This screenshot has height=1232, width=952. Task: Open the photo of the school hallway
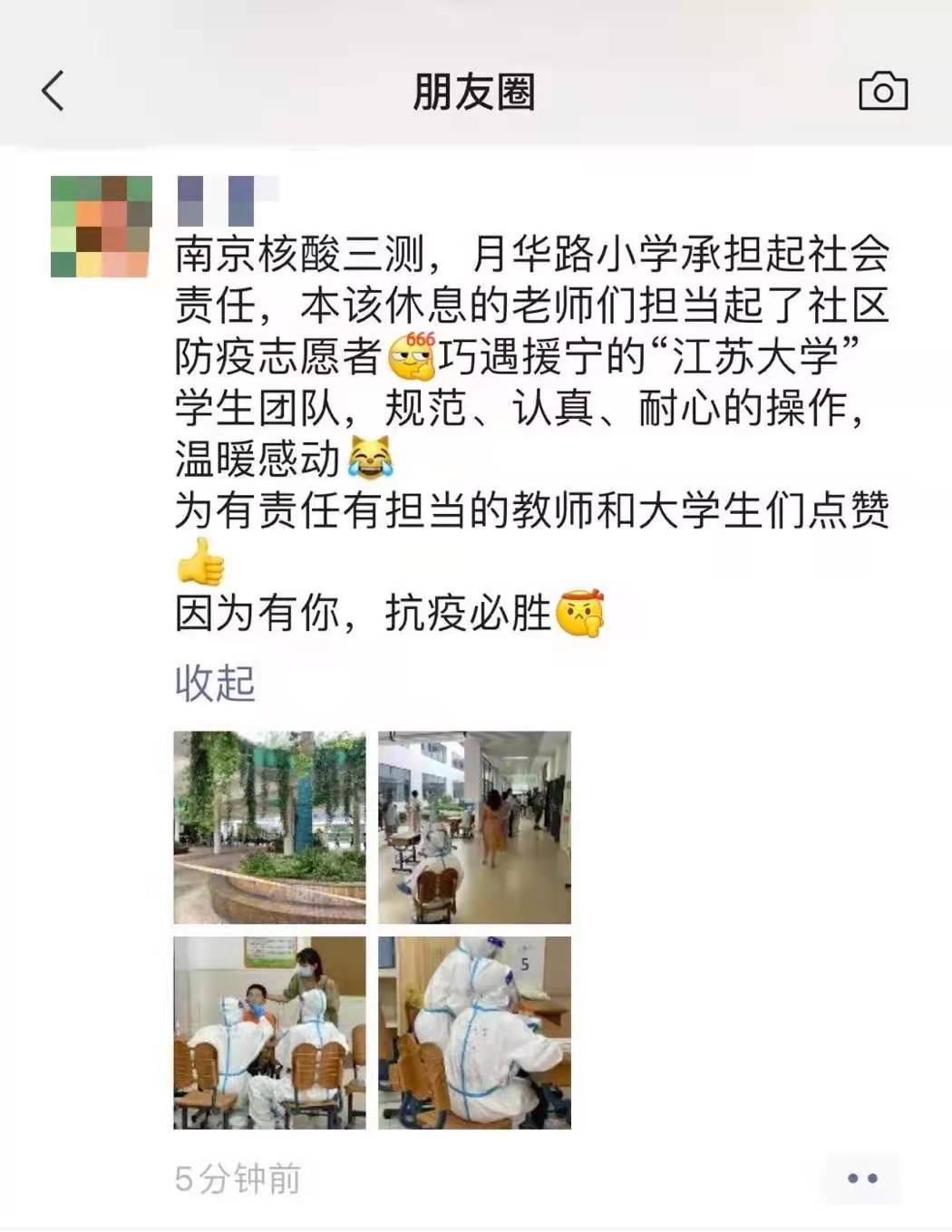coord(474,827)
